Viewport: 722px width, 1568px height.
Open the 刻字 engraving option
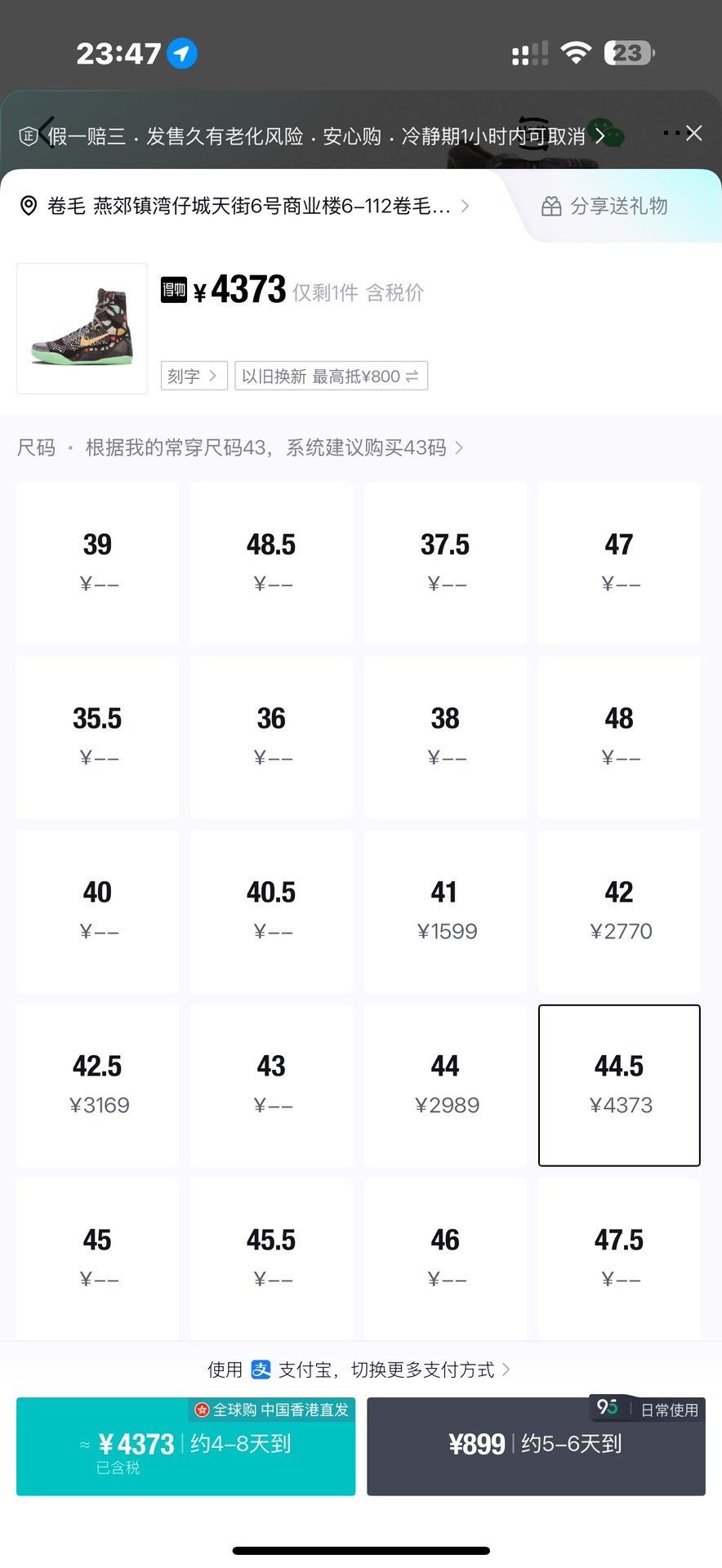point(194,376)
